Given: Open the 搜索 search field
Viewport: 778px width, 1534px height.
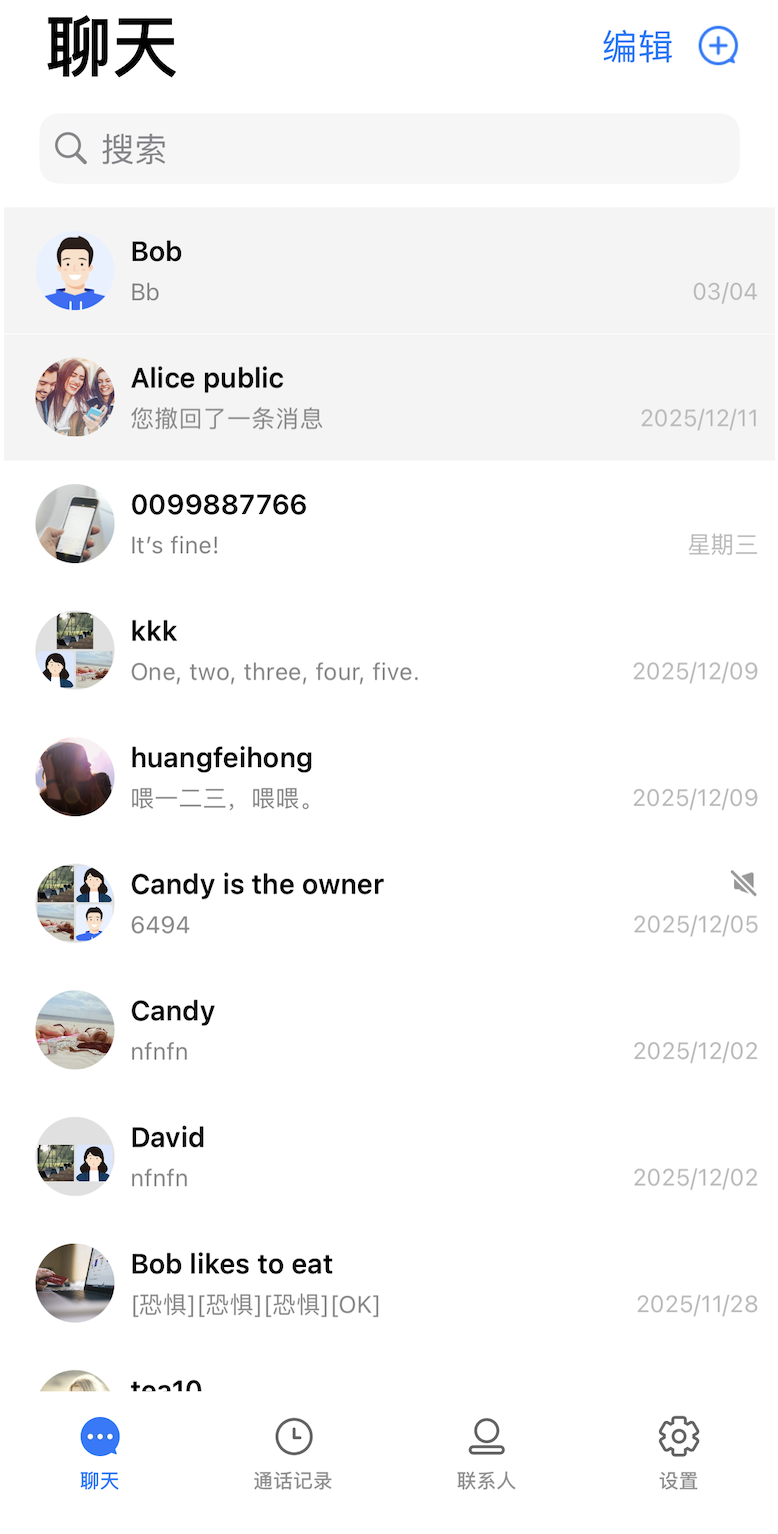Looking at the screenshot, I should [x=389, y=149].
